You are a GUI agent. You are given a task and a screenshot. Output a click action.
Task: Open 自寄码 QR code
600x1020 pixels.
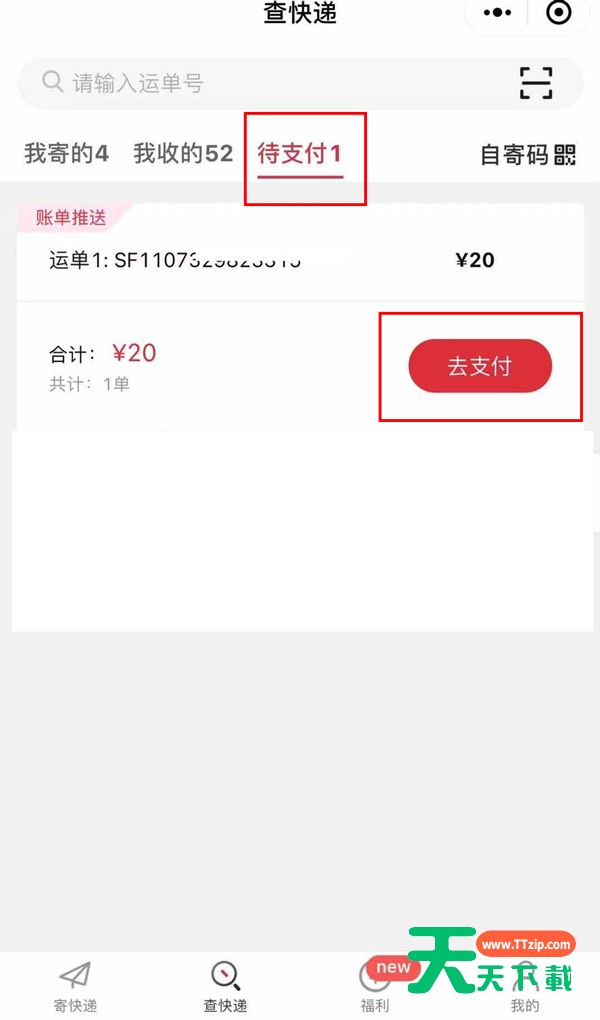(528, 155)
